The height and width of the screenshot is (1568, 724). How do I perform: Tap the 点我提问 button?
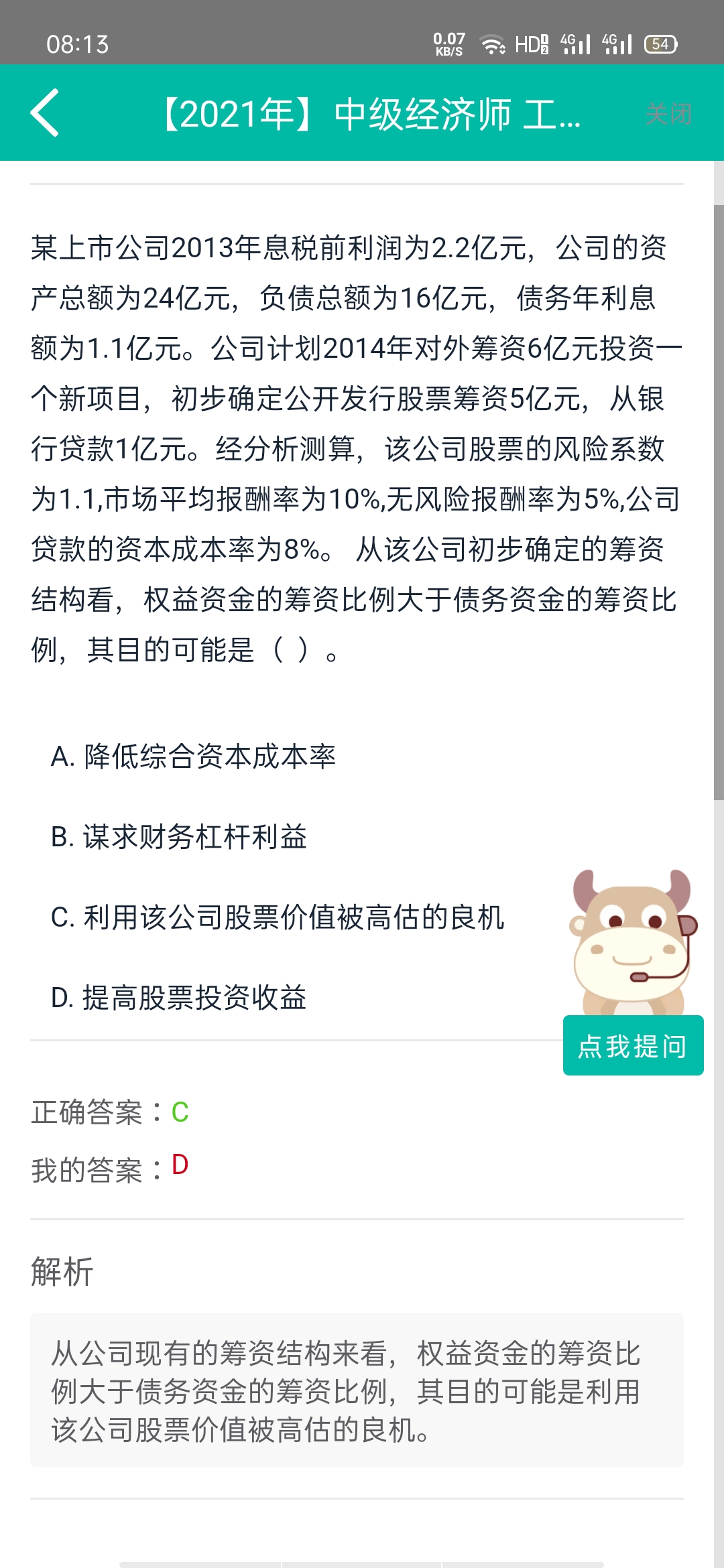click(x=633, y=1045)
